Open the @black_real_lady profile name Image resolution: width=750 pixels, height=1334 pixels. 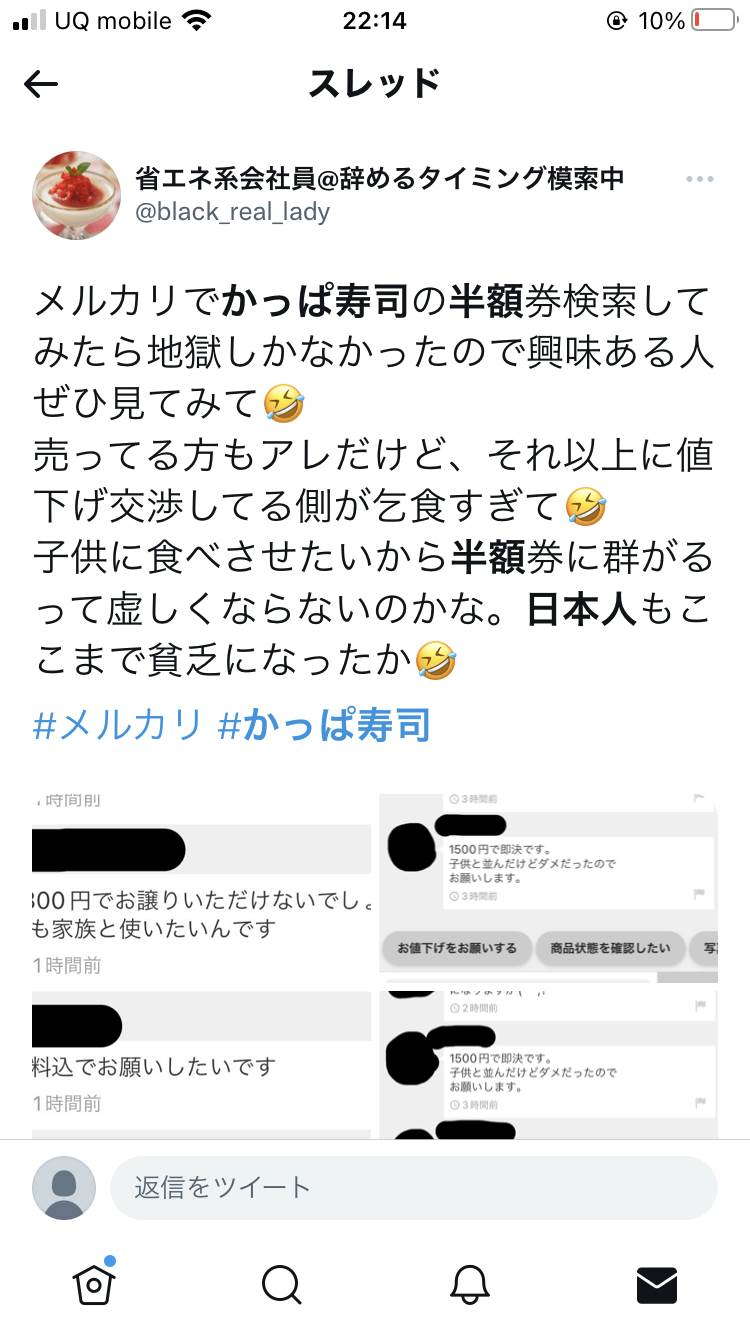[233, 212]
